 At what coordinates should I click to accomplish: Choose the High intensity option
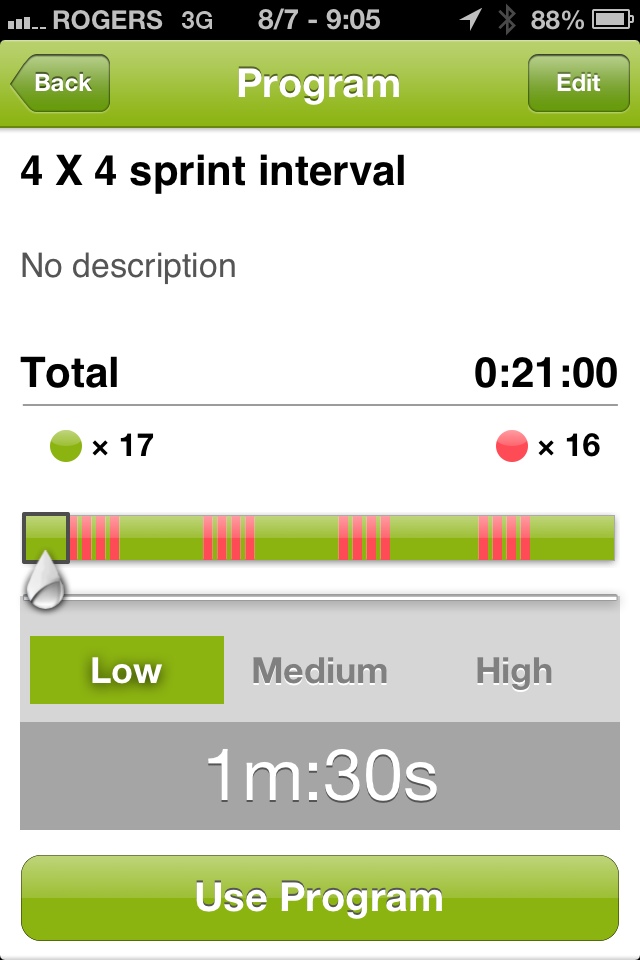tap(514, 670)
